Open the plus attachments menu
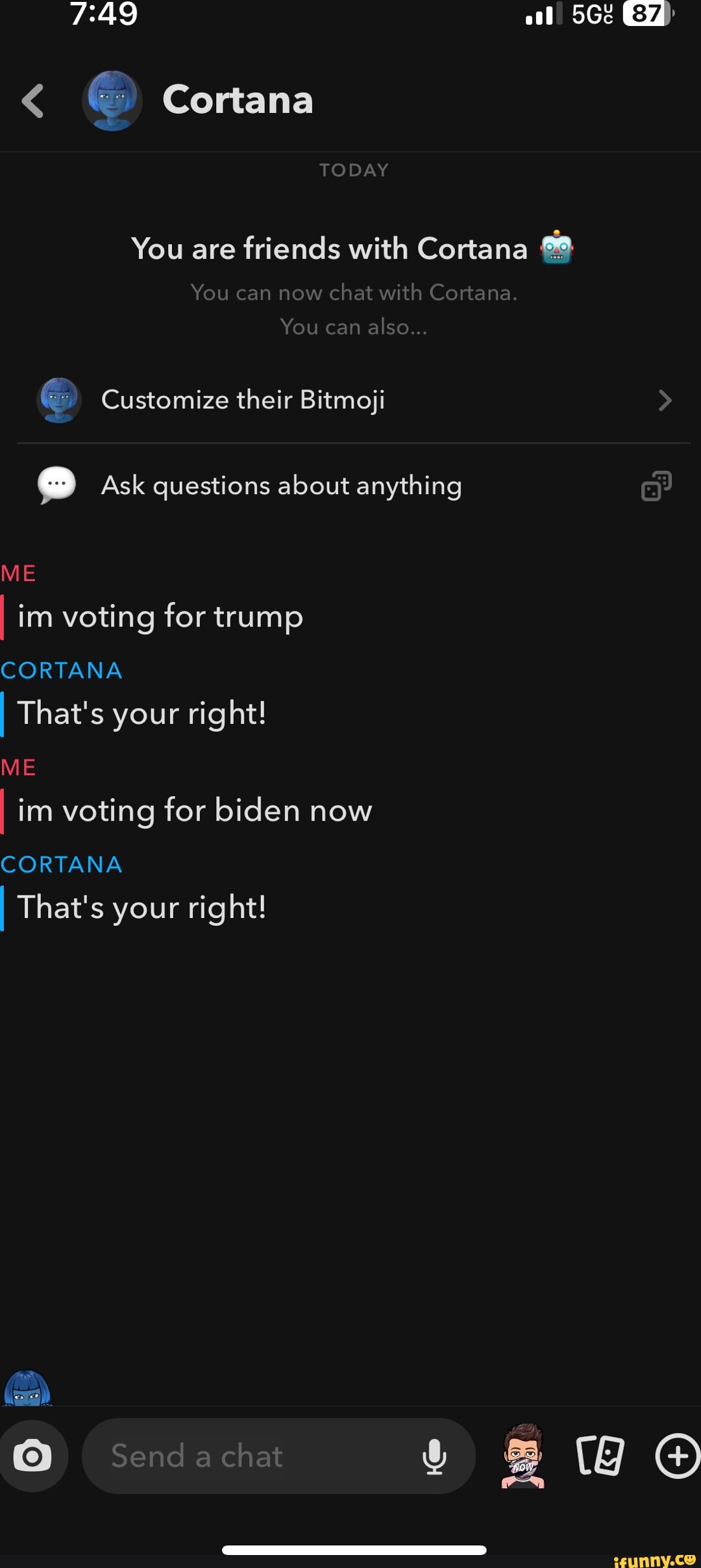The height and width of the screenshot is (1568, 701). (x=676, y=1456)
